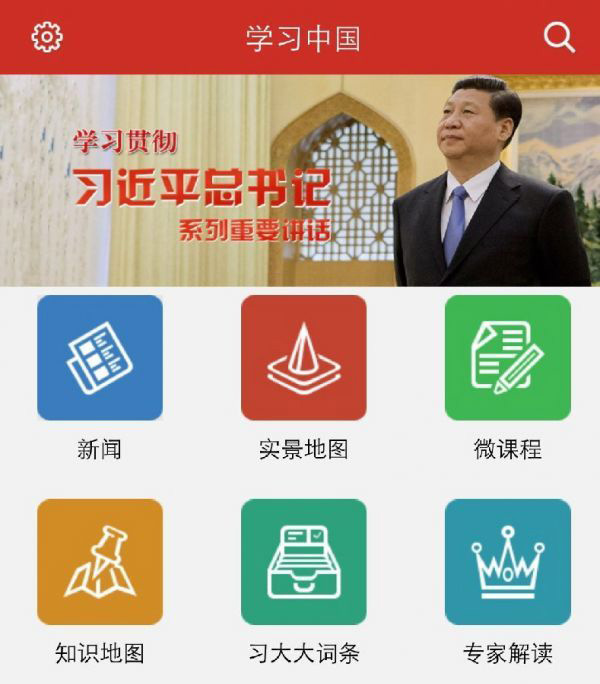Screen dimensions: 600x684
Task: Open 微课程 courses
Action: point(507,357)
